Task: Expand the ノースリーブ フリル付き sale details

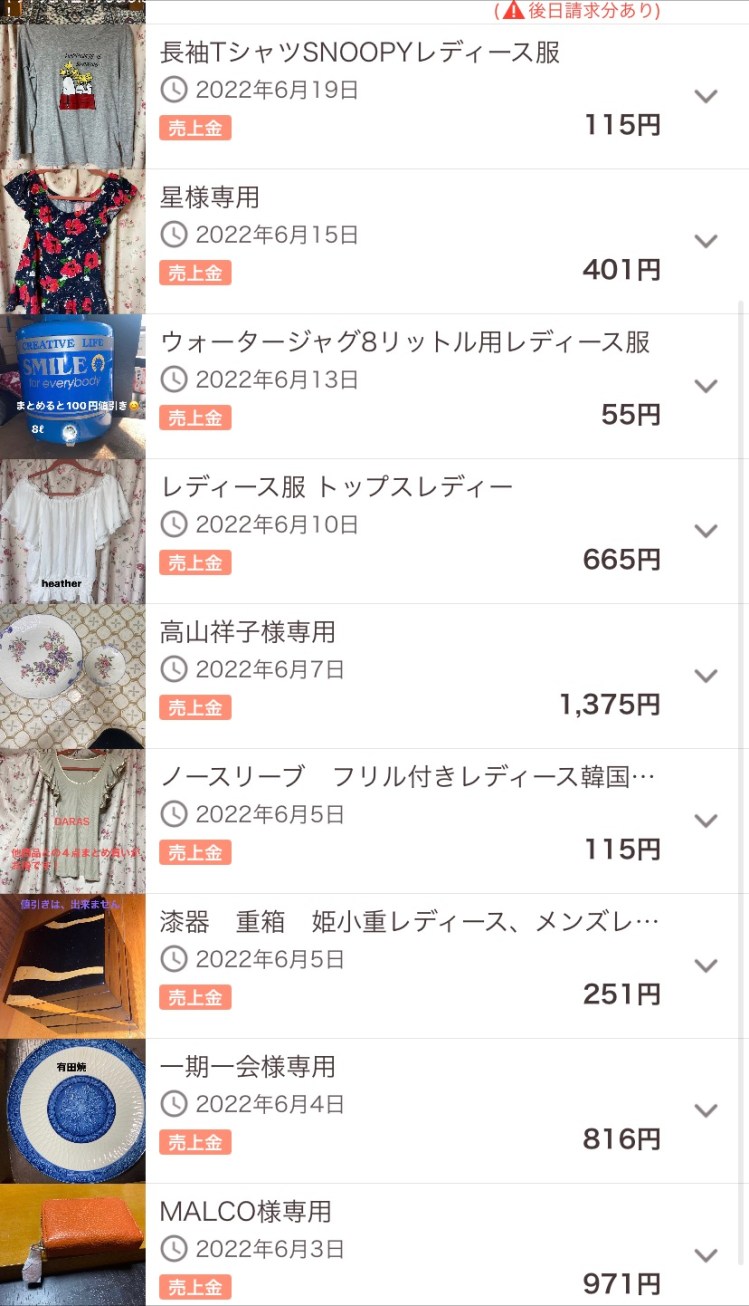Action: pos(706,821)
